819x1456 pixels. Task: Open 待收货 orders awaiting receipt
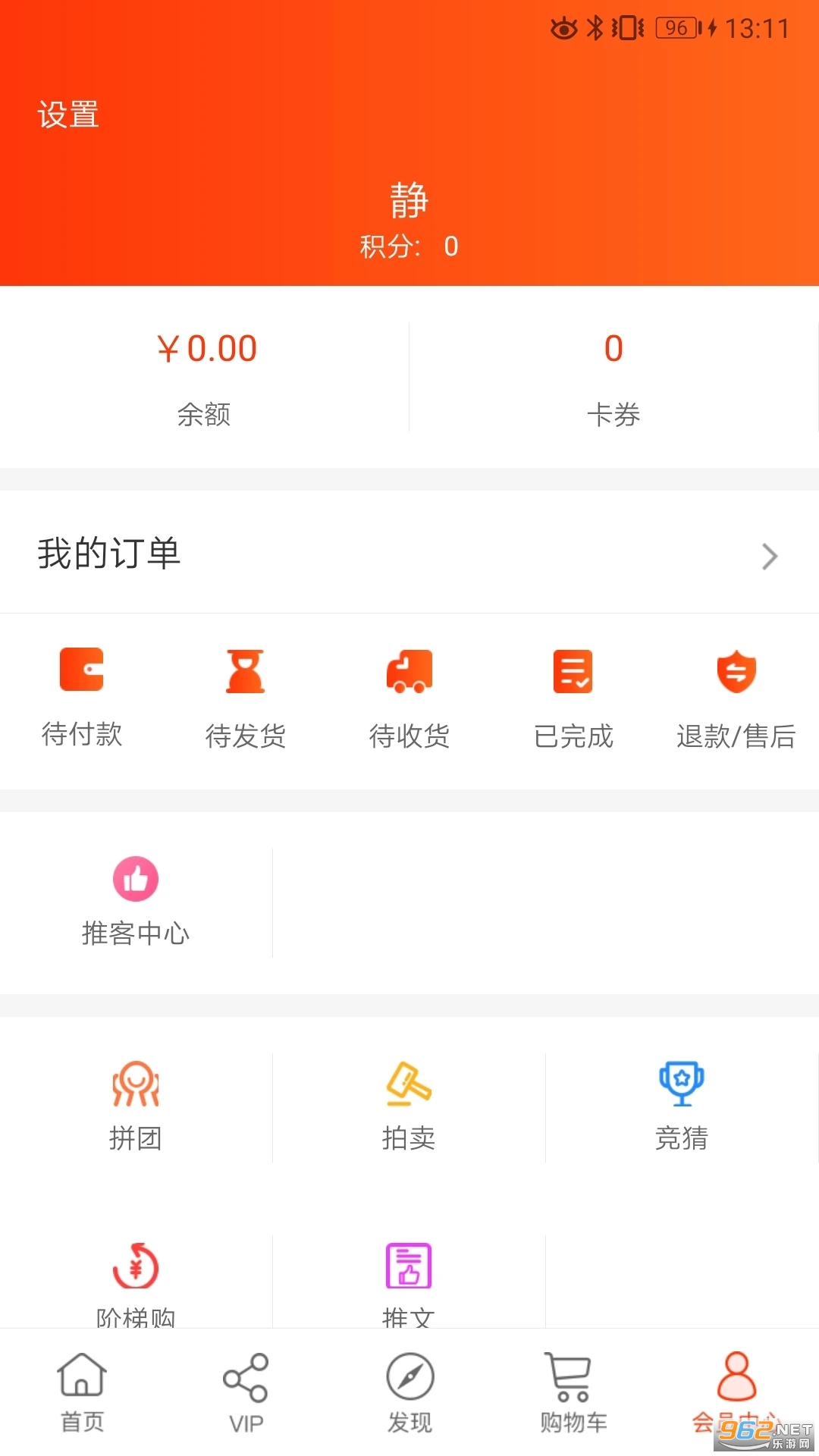409,698
